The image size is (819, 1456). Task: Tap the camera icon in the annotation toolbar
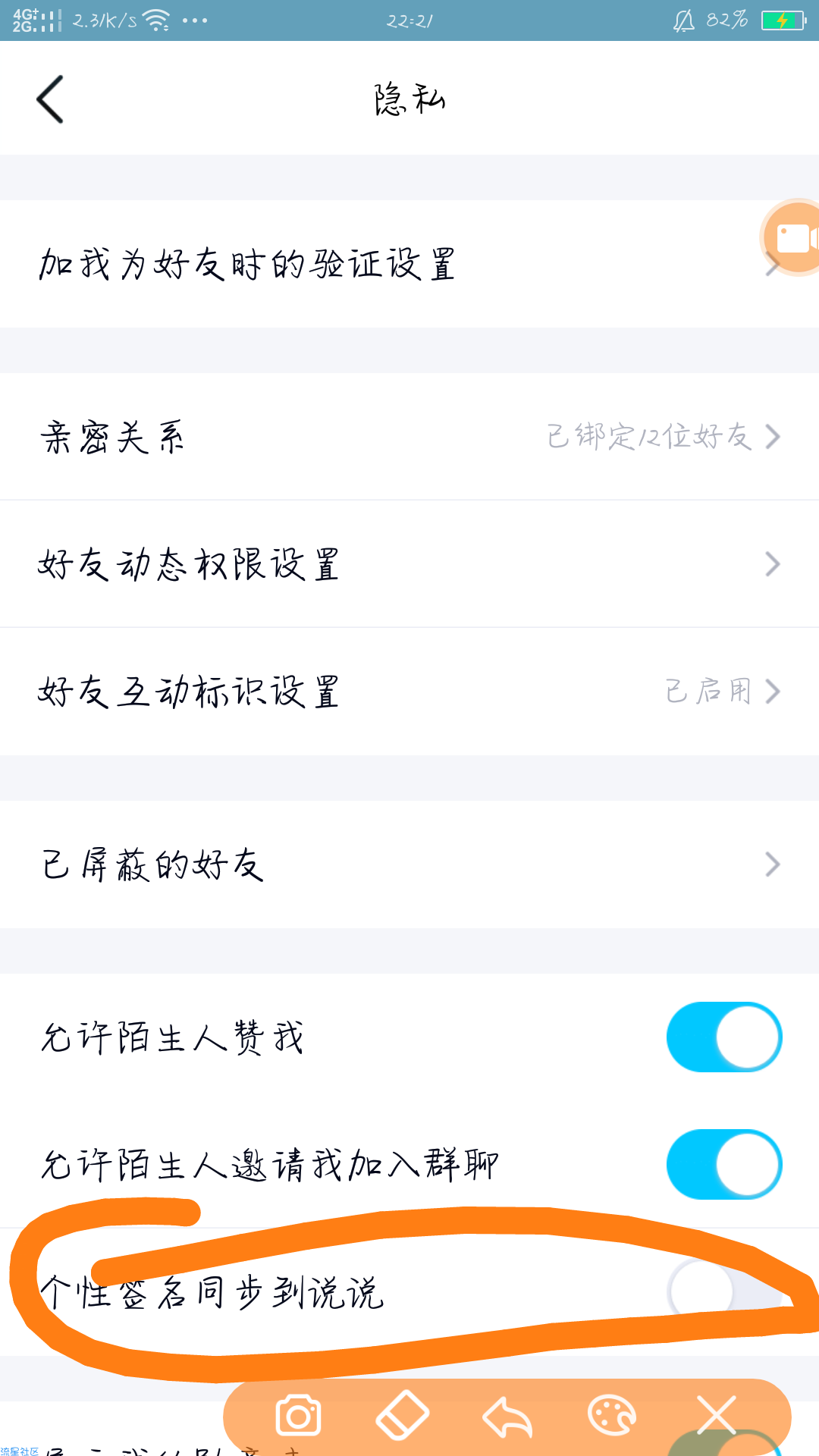point(298,1415)
